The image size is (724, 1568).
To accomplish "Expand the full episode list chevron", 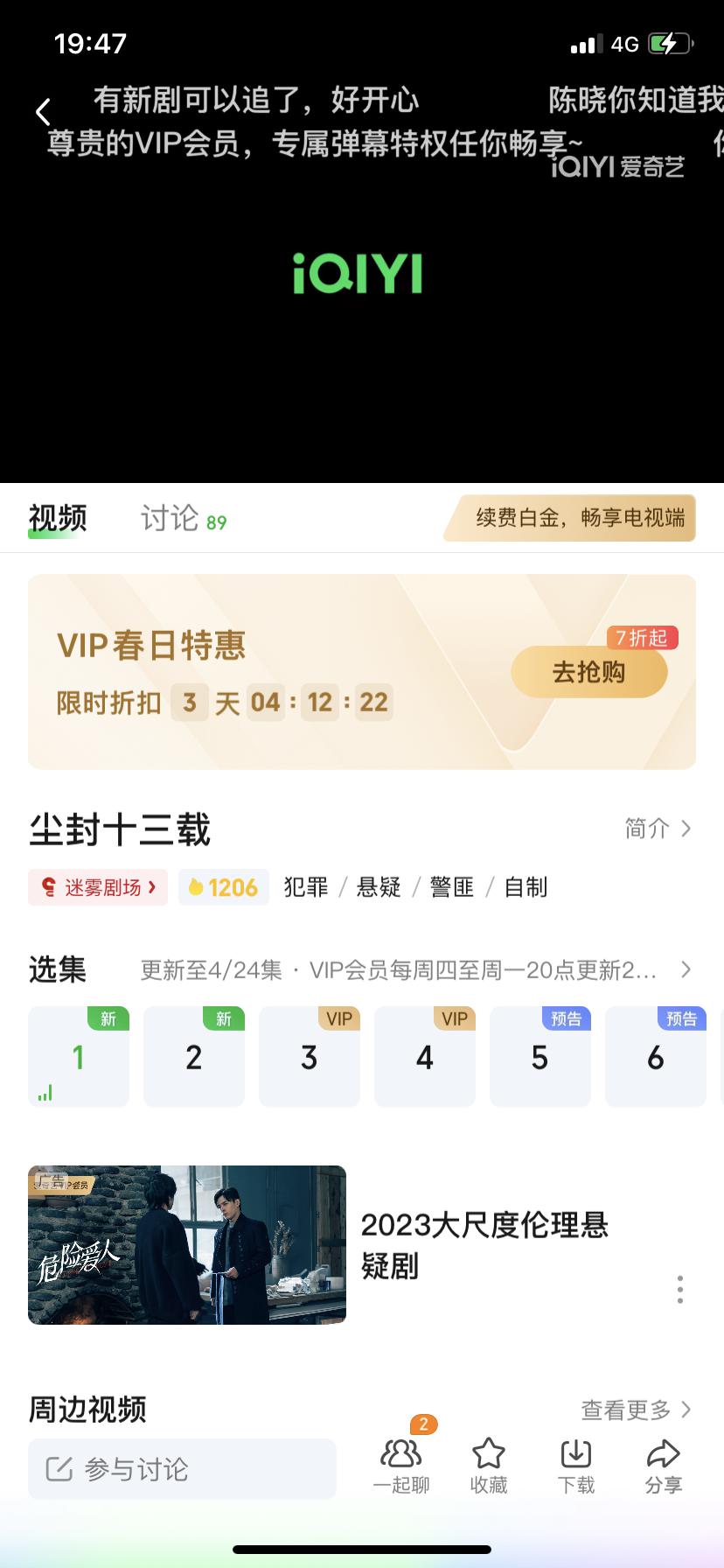I will (x=685, y=969).
